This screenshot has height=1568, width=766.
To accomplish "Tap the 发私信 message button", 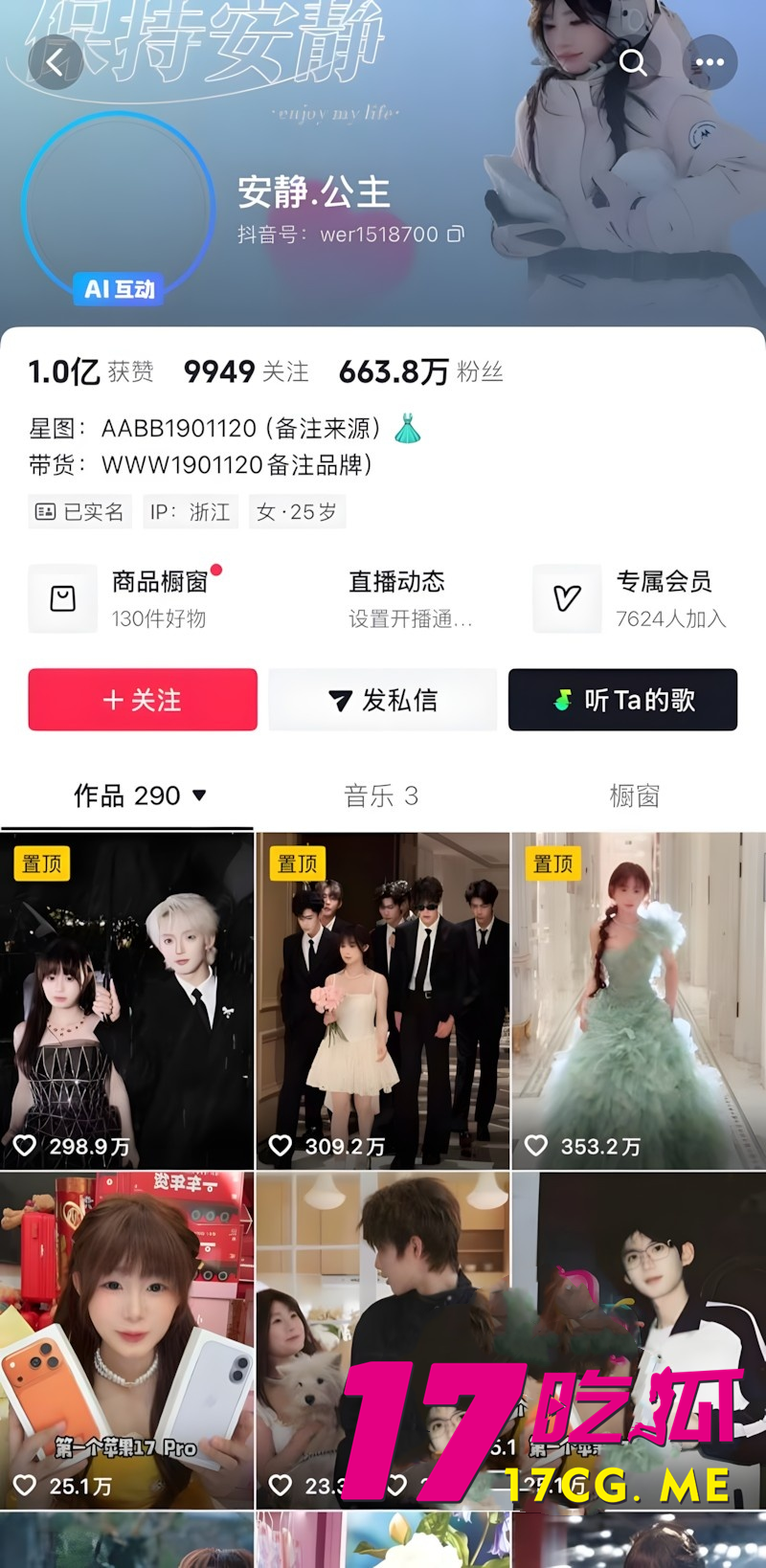I will (x=382, y=700).
